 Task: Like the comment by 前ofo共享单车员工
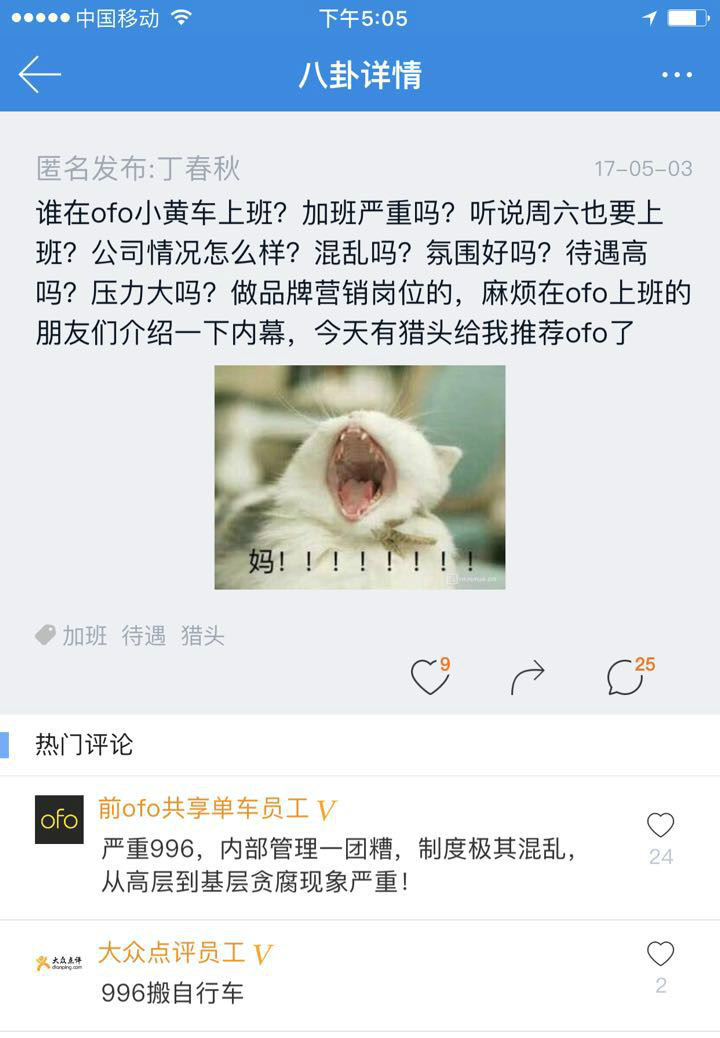point(660,826)
